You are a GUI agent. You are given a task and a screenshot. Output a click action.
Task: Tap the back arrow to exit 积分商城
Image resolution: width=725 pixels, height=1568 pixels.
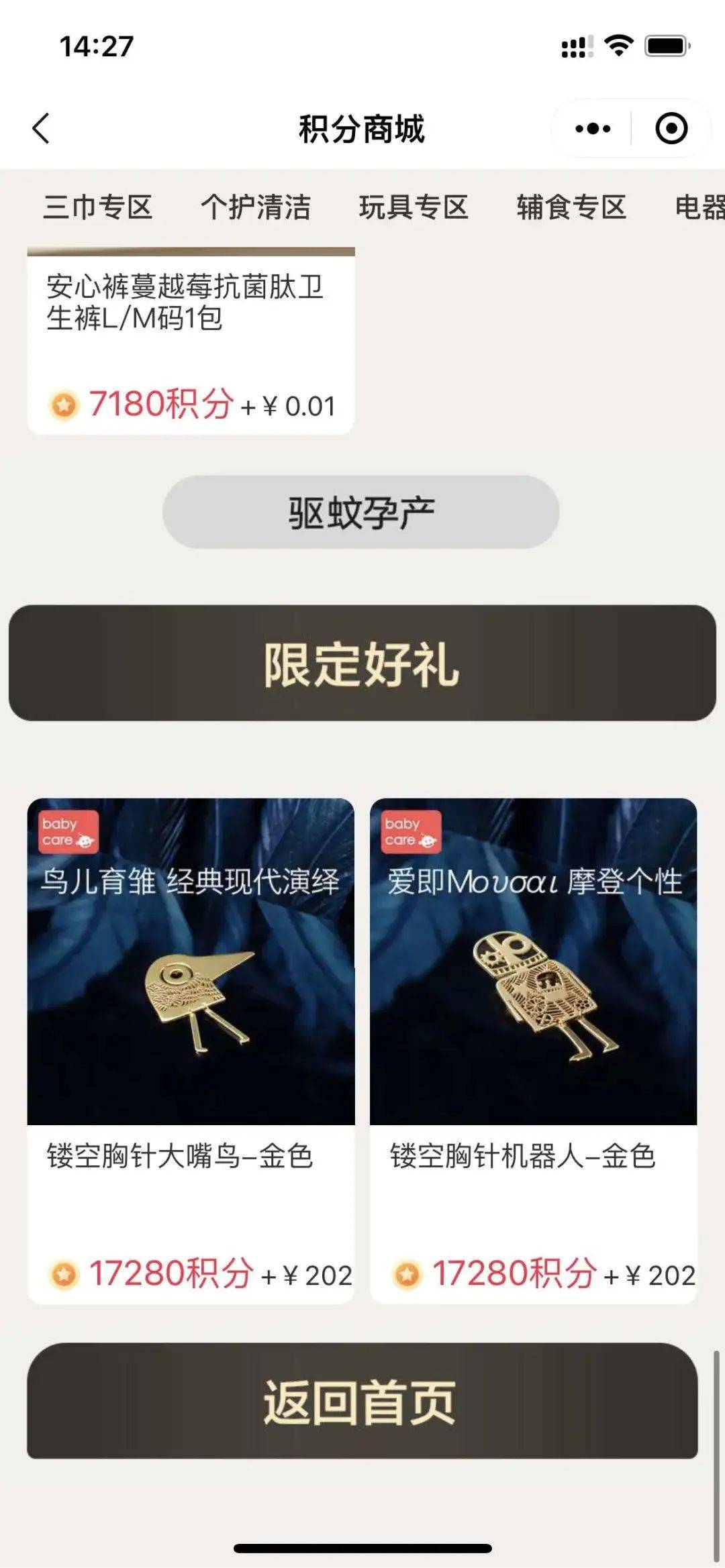[x=42, y=127]
